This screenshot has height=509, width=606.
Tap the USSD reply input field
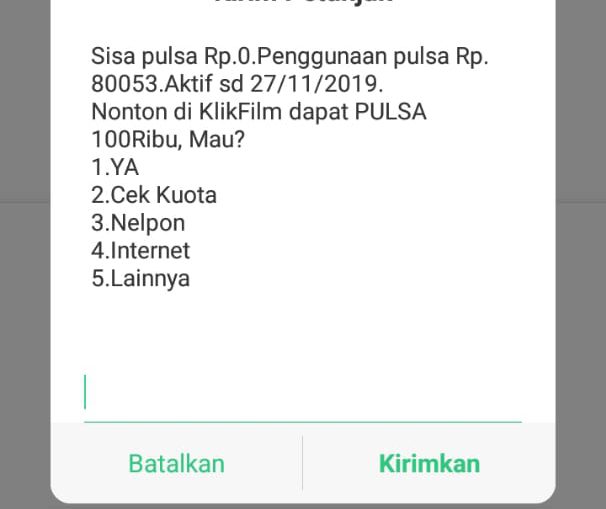[x=302, y=394]
